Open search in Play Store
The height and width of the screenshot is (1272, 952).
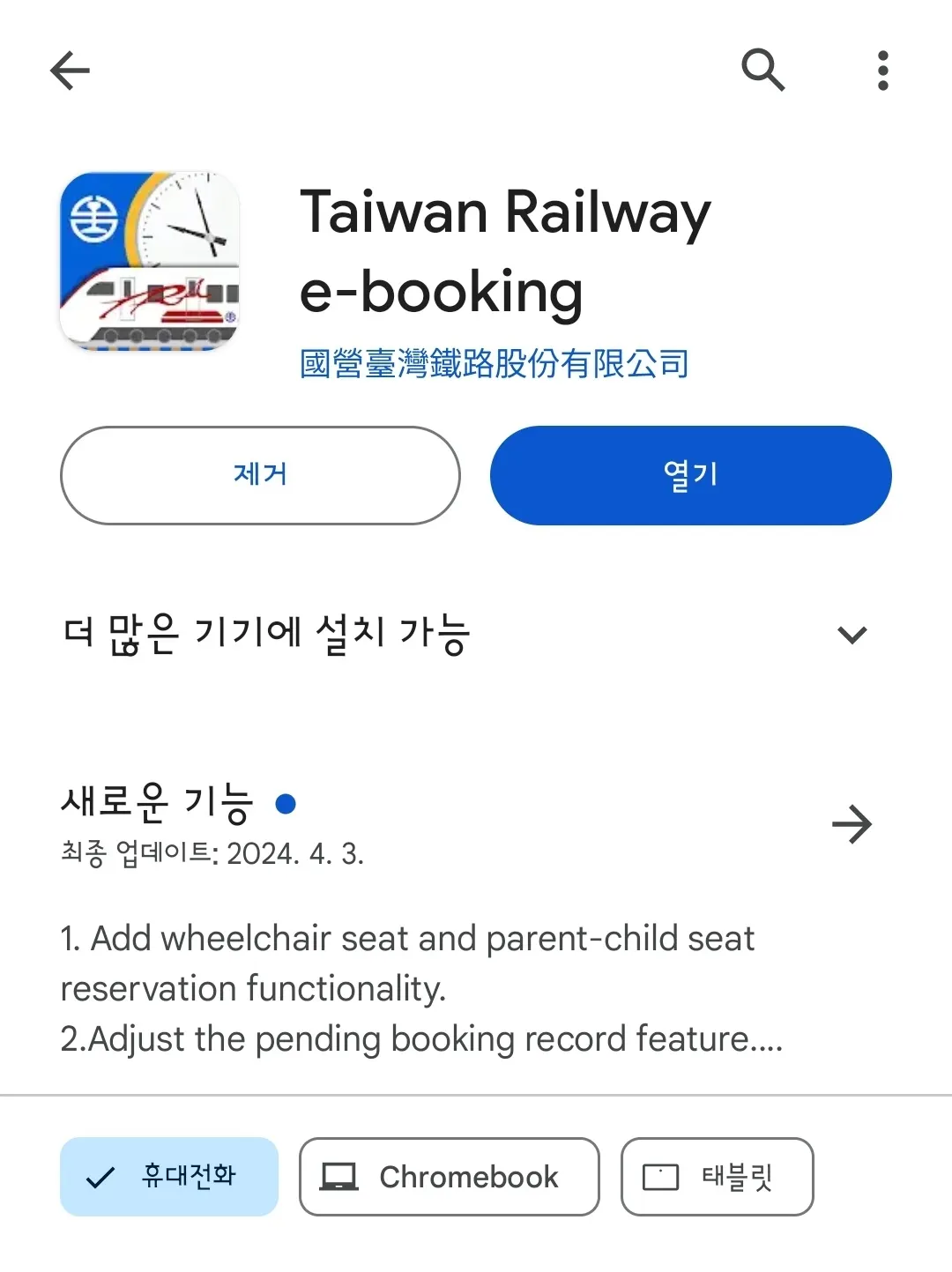762,71
